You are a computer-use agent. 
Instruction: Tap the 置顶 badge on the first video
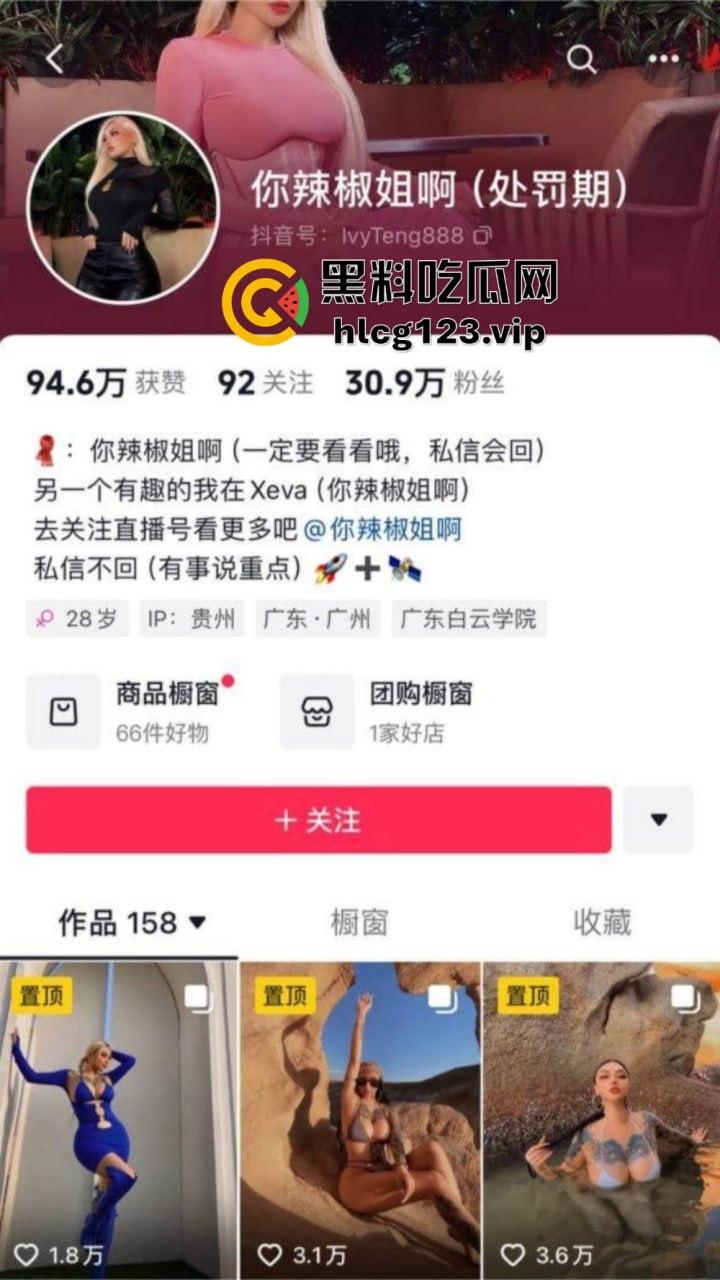[x=44, y=997]
